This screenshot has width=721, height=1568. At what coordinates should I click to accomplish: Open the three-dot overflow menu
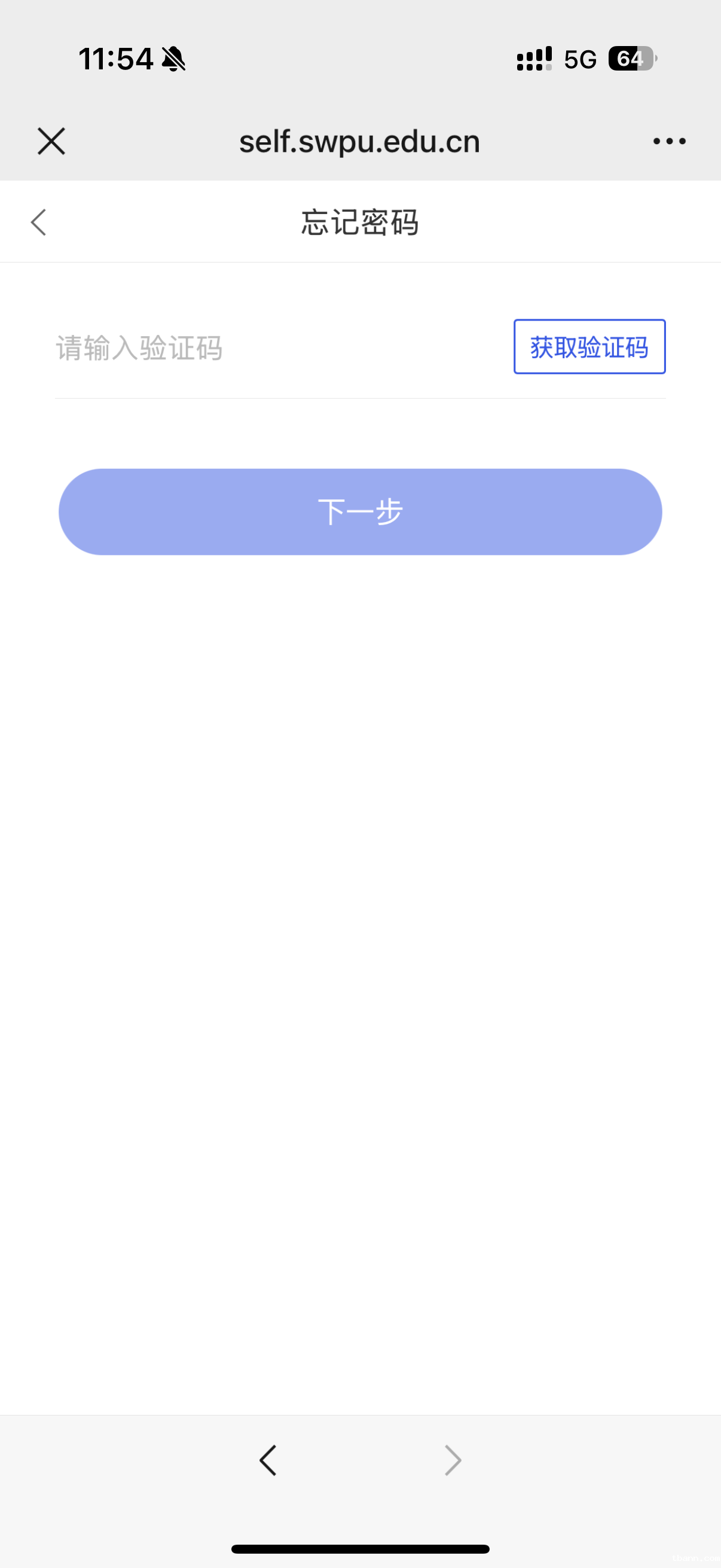[668, 141]
